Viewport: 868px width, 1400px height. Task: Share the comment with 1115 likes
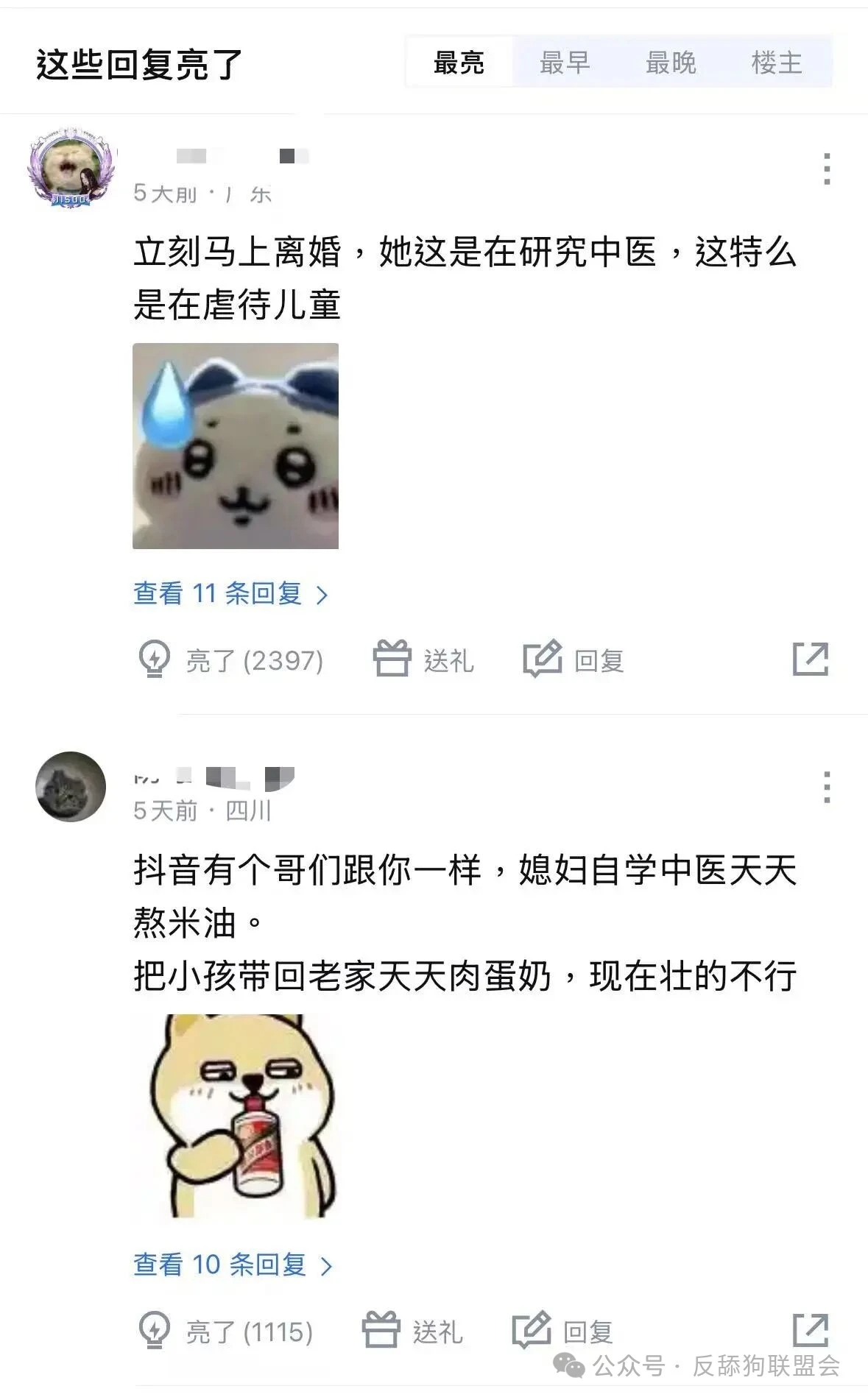tap(811, 1330)
